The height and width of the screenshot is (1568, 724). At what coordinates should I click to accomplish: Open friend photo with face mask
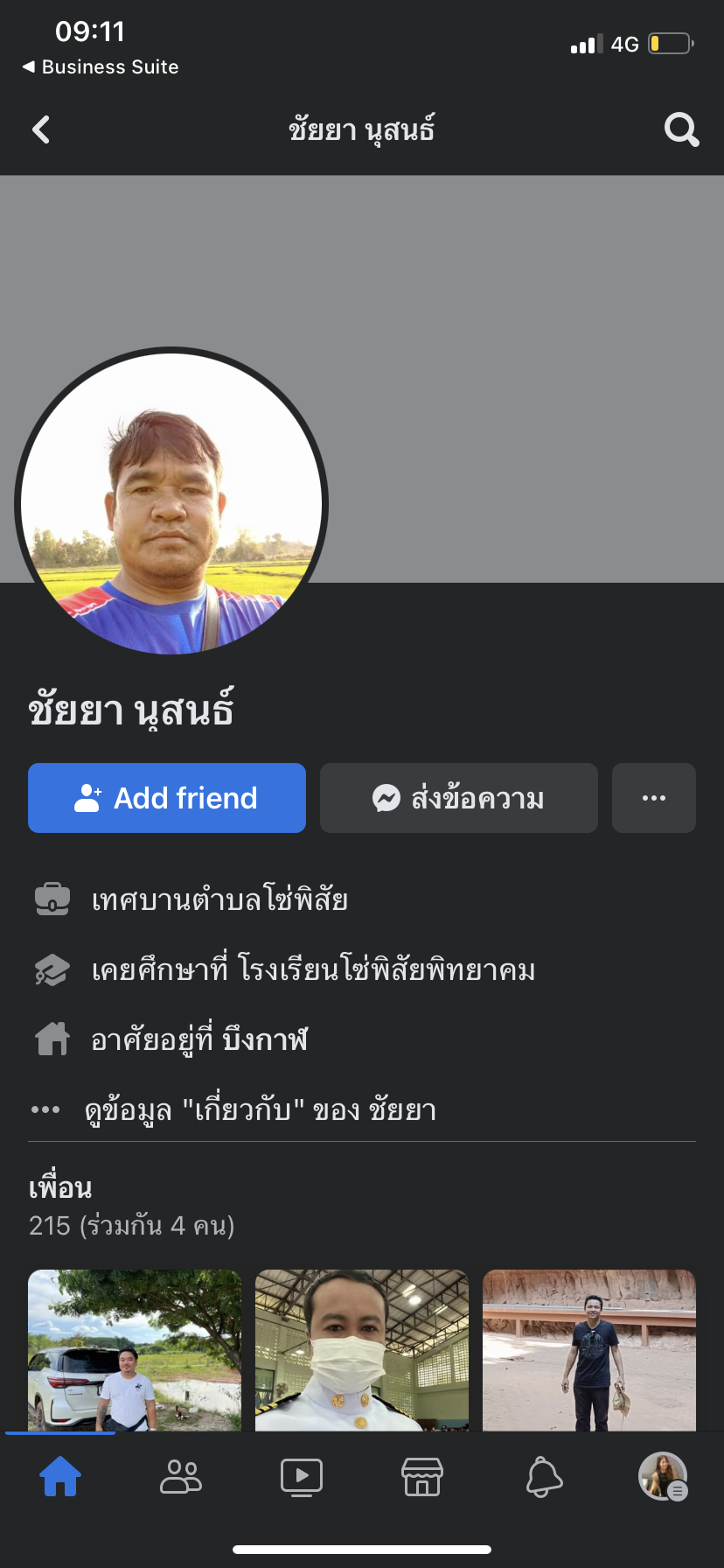point(362,1349)
